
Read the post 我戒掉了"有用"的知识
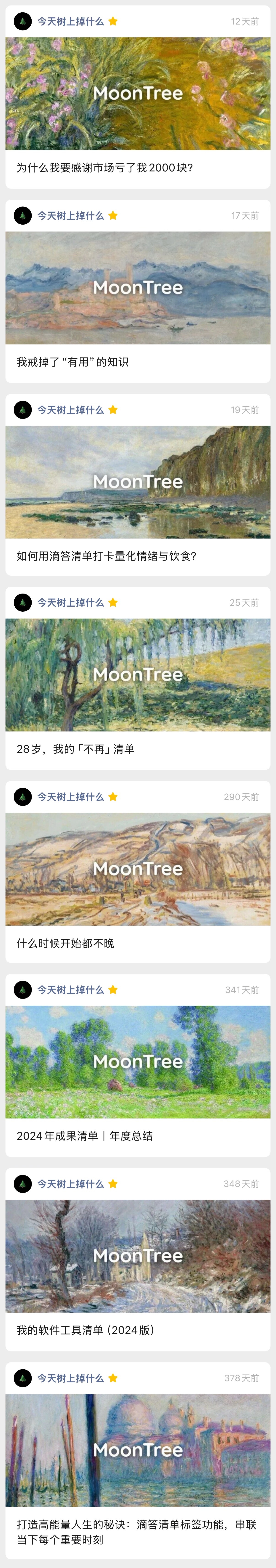(x=72, y=362)
